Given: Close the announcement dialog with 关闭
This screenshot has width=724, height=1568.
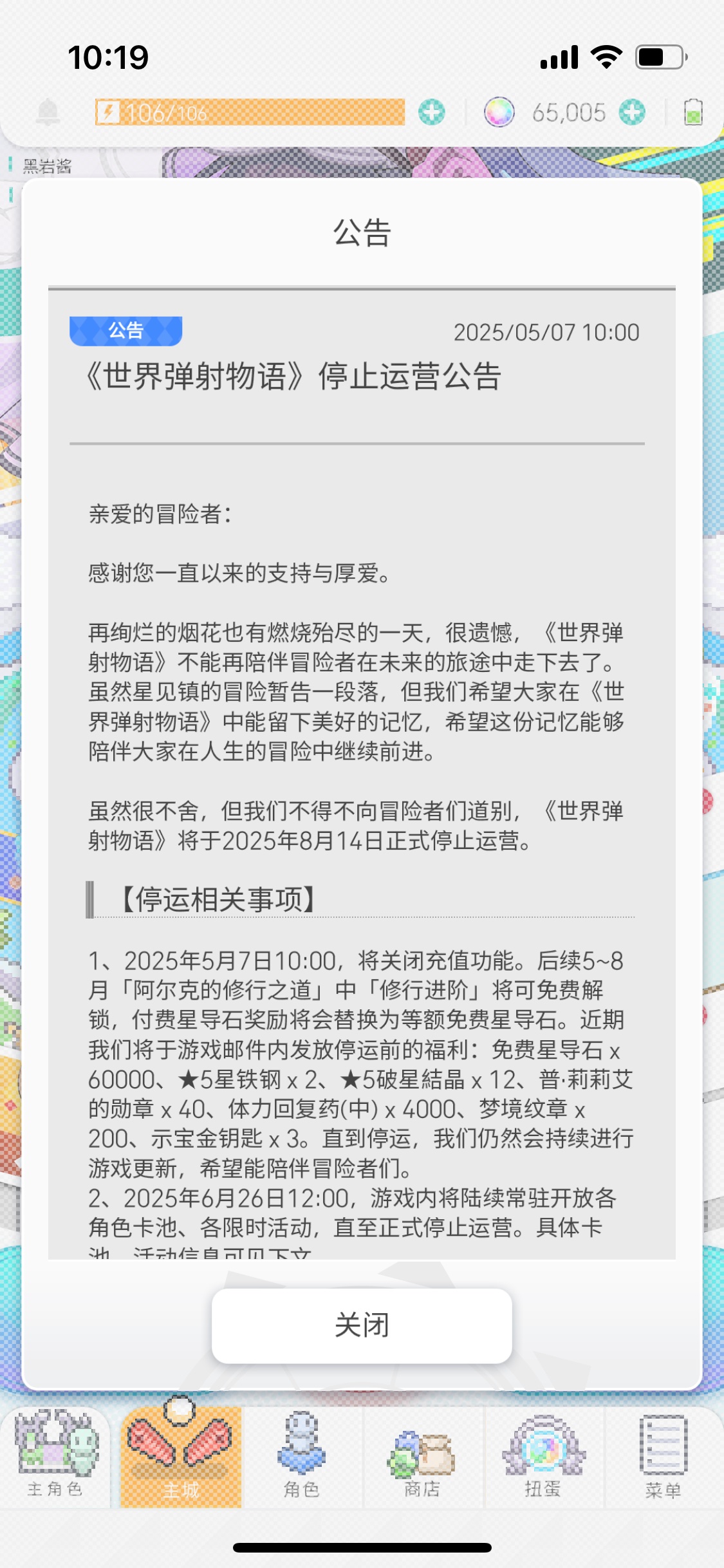Looking at the screenshot, I should tap(362, 1325).
